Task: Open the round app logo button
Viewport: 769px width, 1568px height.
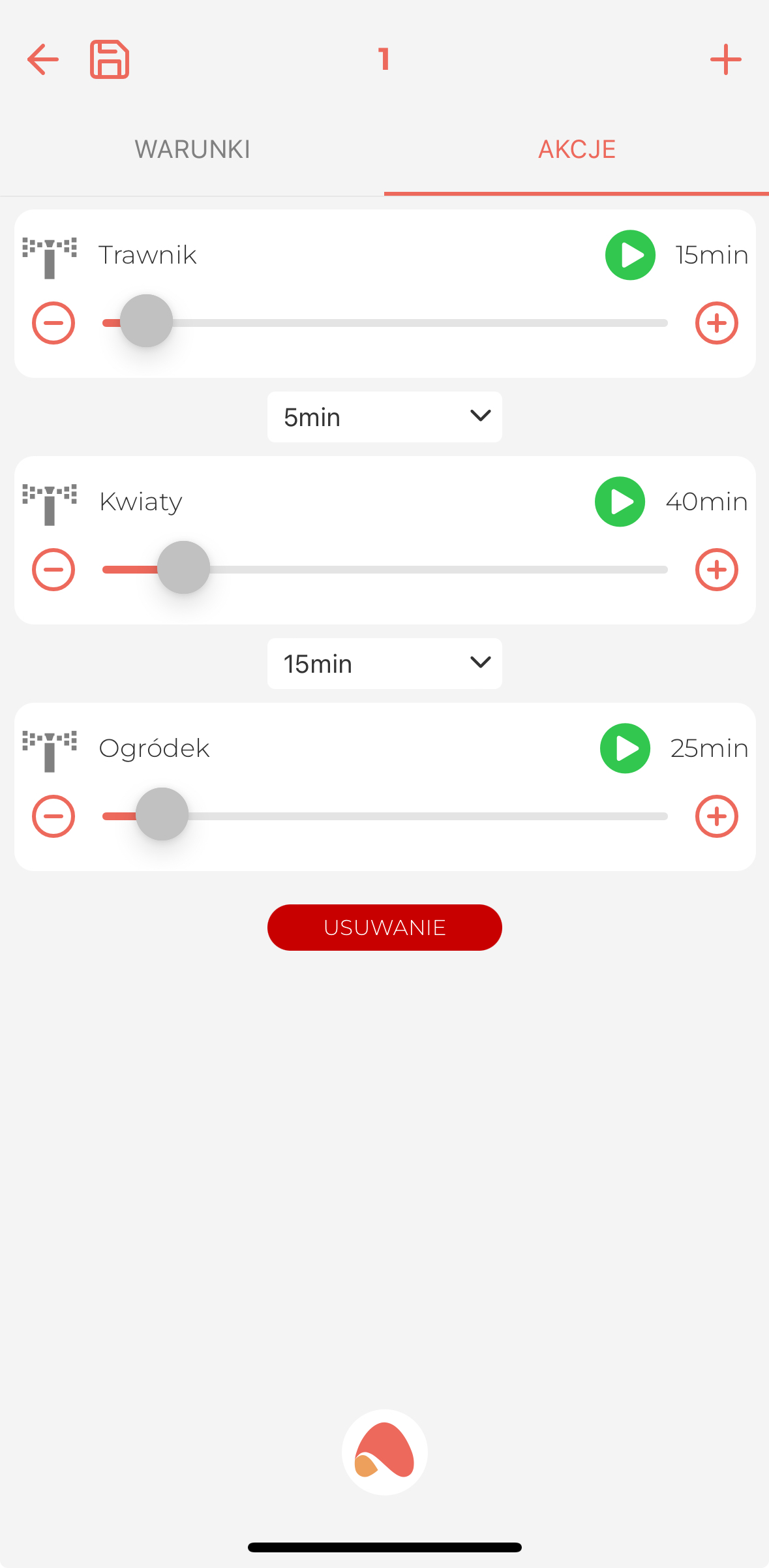Action: point(385,1452)
